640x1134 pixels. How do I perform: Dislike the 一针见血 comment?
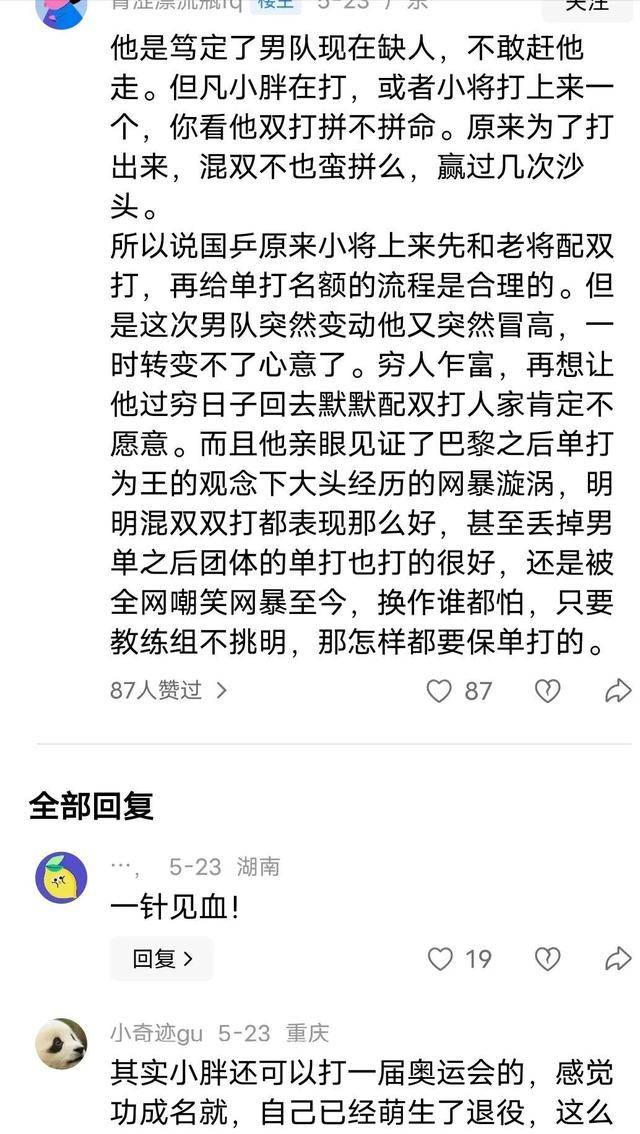pos(547,959)
